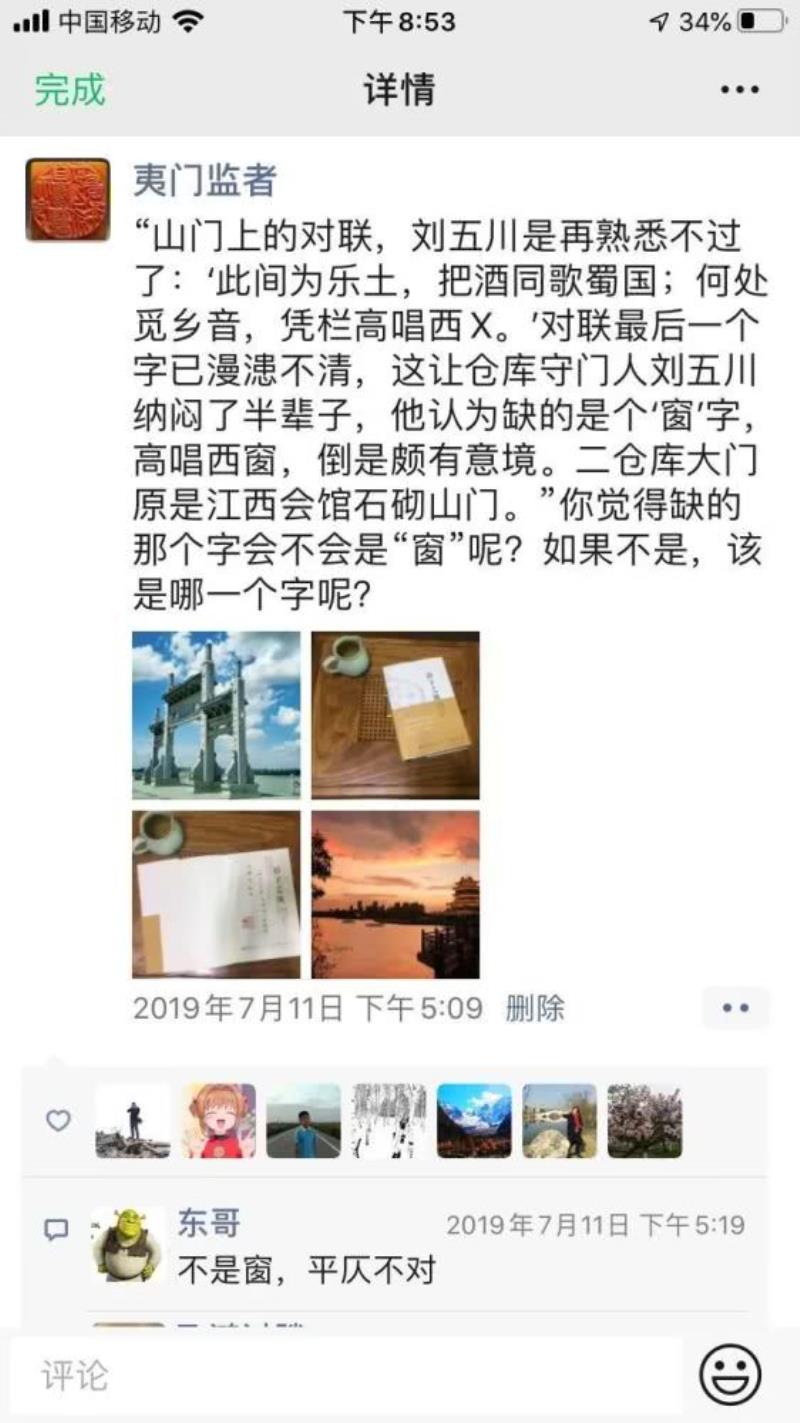800x1423 pixels.
Task: Open the cherry blossom liker's profile
Action: click(x=645, y=1121)
